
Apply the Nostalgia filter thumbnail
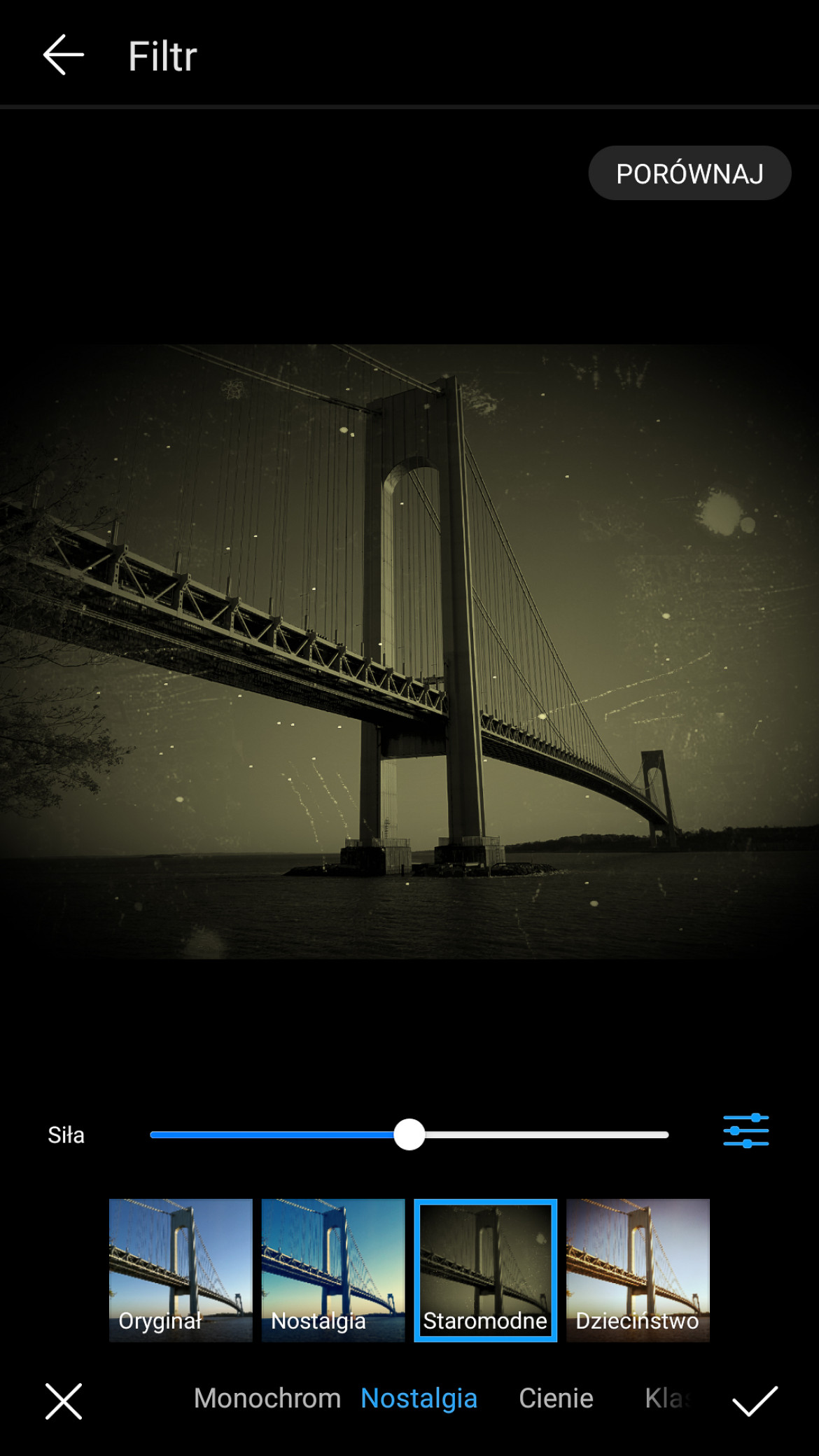(x=333, y=1270)
